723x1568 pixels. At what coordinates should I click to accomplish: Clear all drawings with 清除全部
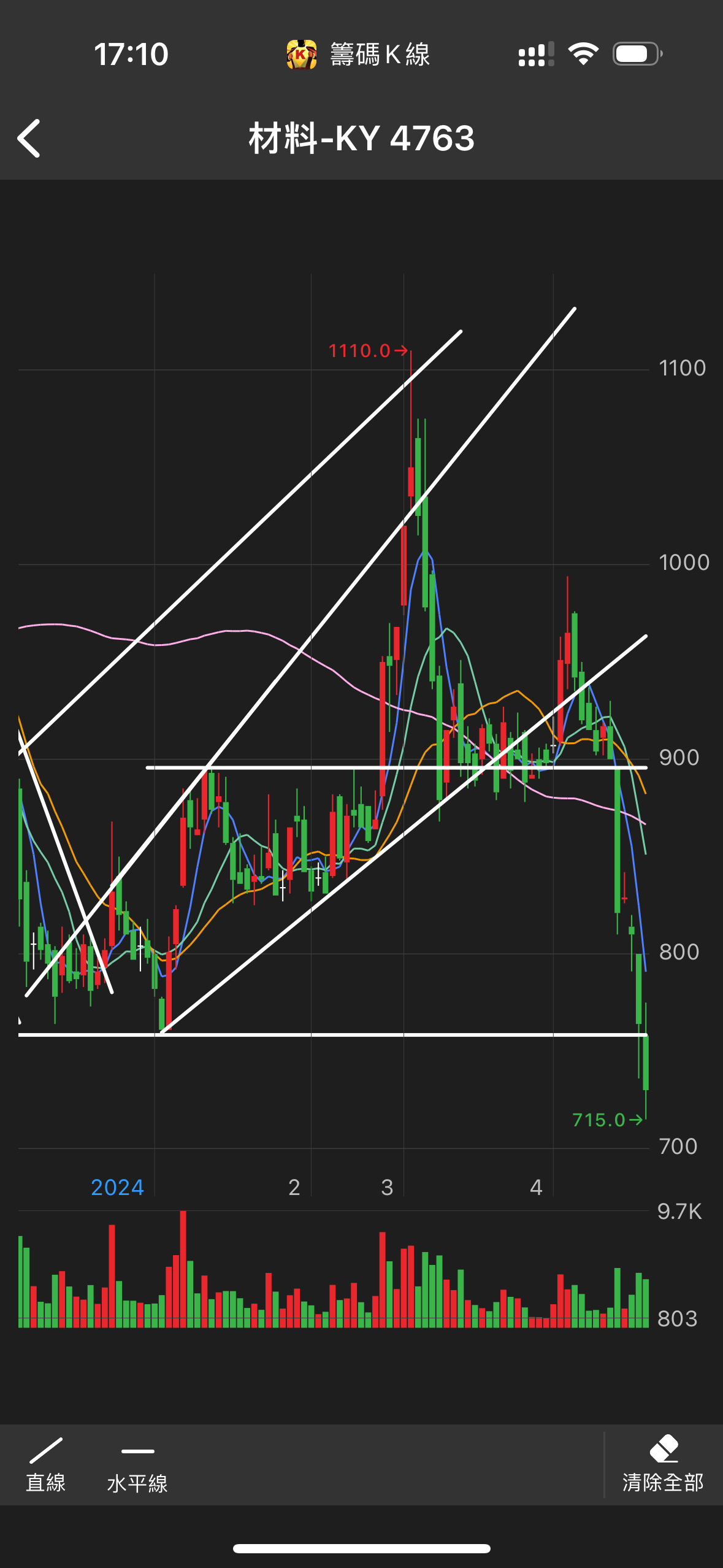point(663,1465)
